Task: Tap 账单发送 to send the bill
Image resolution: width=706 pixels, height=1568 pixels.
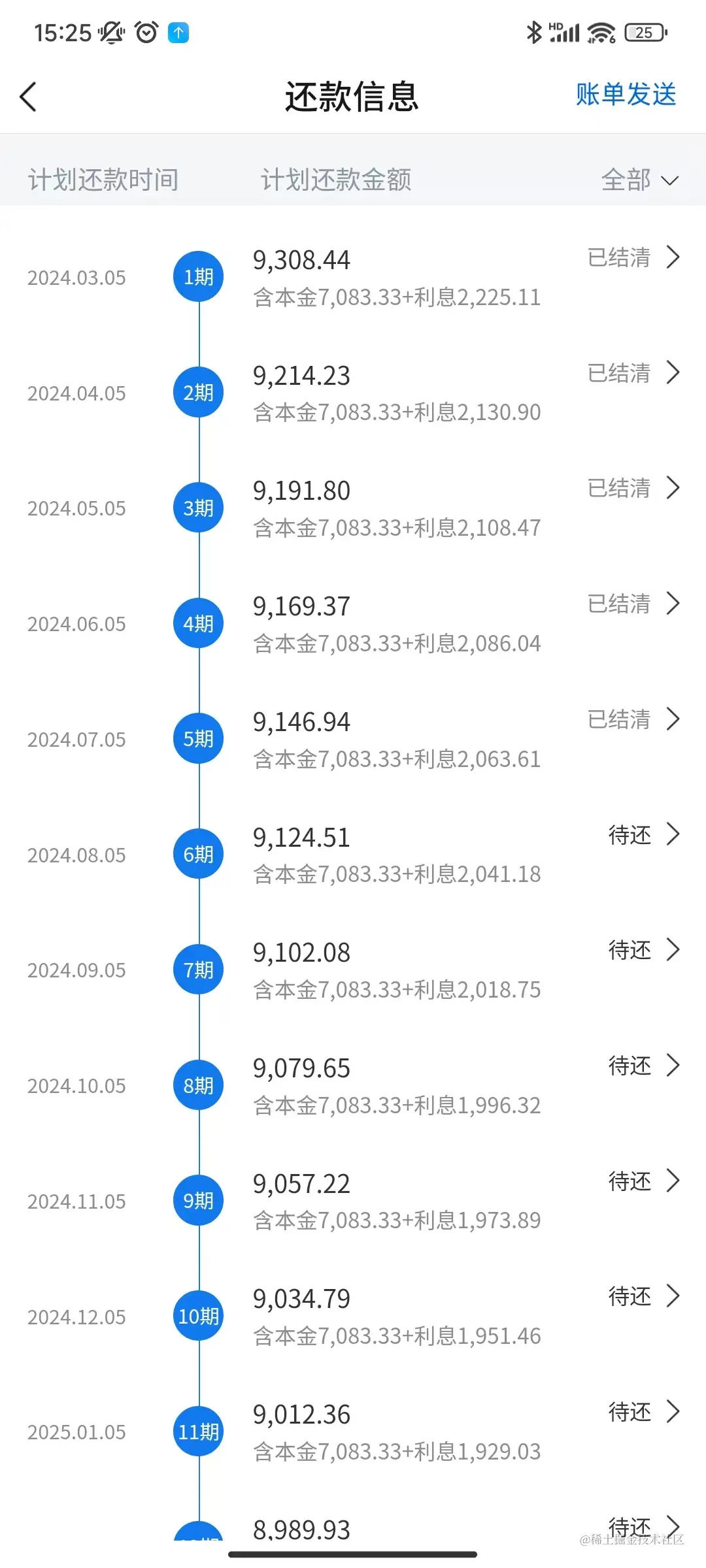Action: coord(626,95)
